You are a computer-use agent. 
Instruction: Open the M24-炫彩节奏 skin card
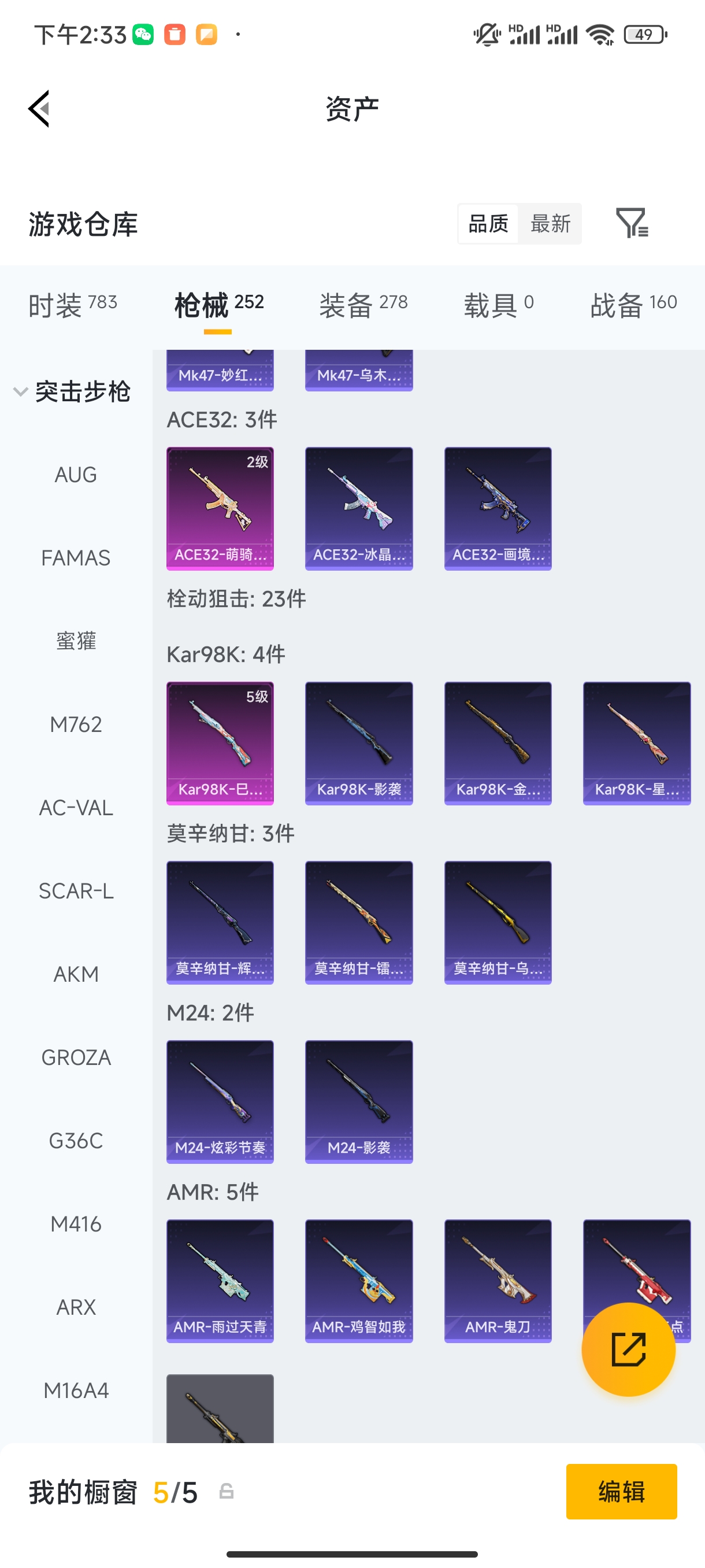pyautogui.click(x=220, y=1102)
